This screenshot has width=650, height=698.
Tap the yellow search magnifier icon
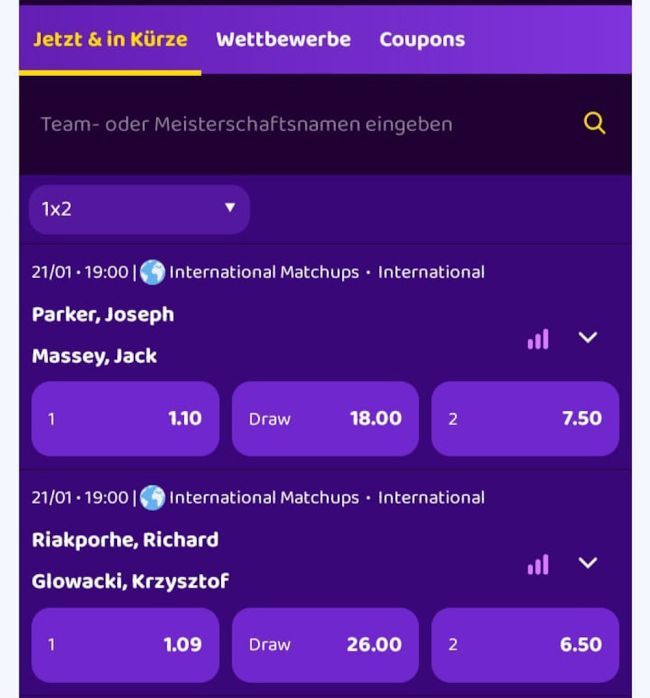[594, 124]
